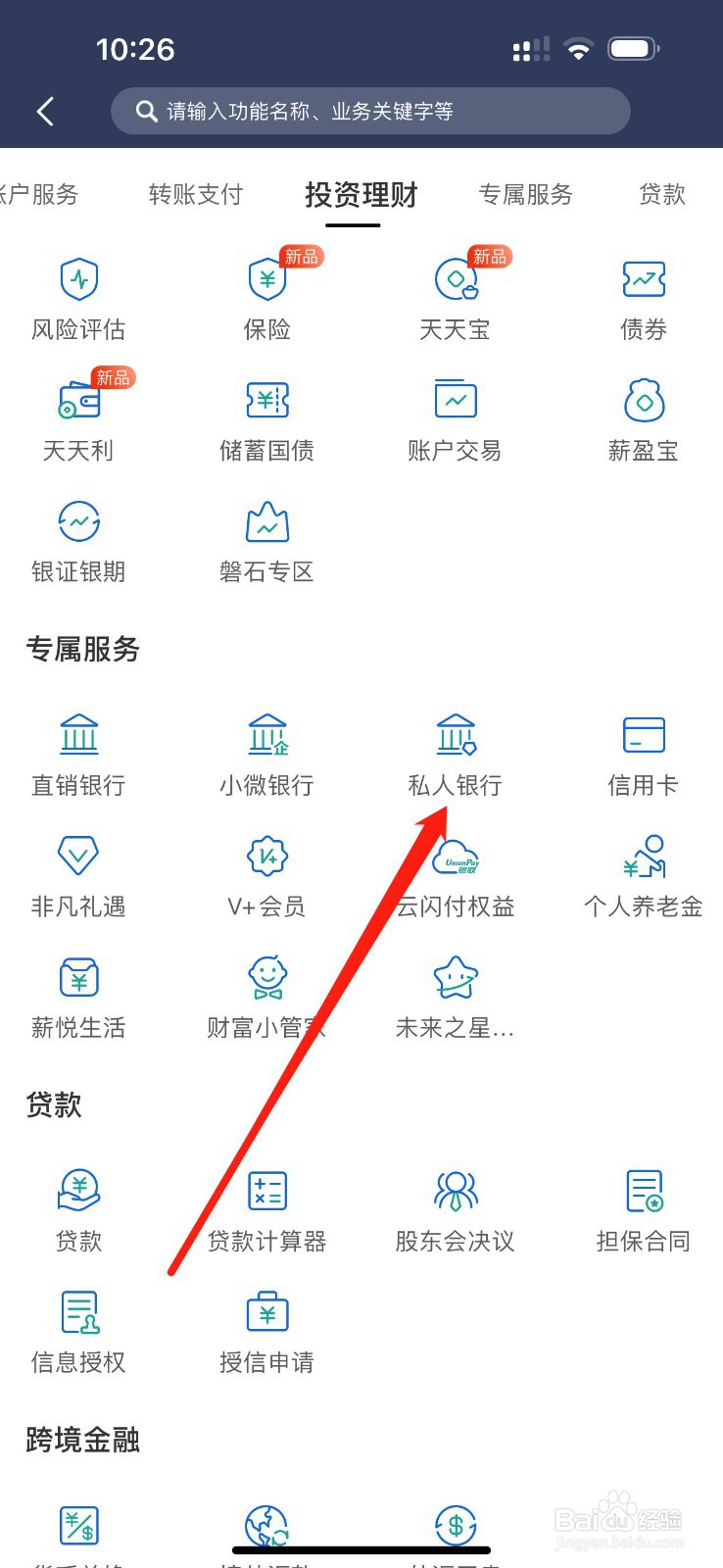Open the 风险评估 (risk assessment) tool
723x1568 pixels.
coord(78,294)
